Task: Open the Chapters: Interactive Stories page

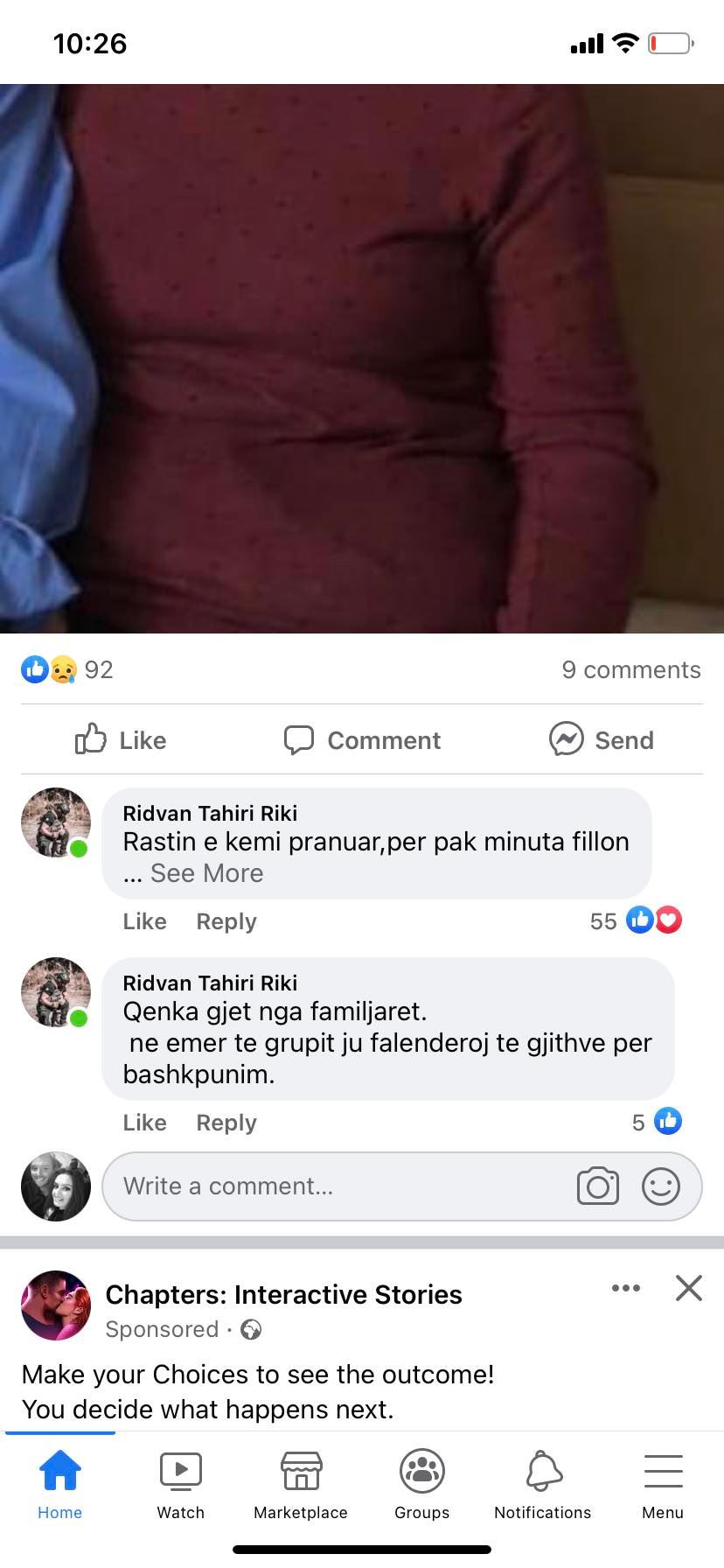Action: (283, 1295)
